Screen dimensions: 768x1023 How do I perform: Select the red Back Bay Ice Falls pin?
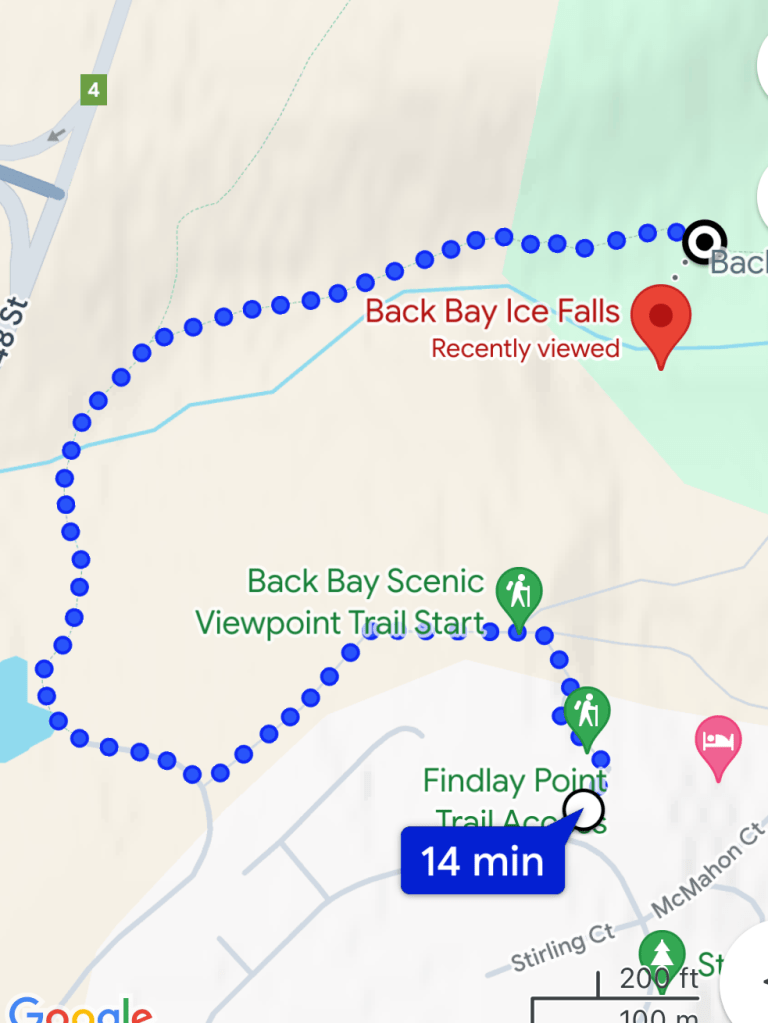click(661, 322)
